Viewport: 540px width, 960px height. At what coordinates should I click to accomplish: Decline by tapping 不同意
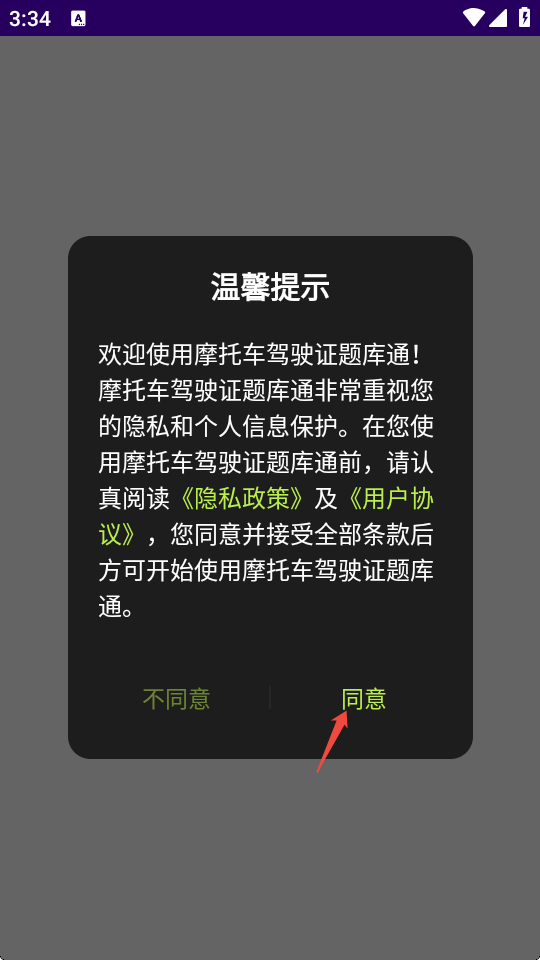coord(176,699)
